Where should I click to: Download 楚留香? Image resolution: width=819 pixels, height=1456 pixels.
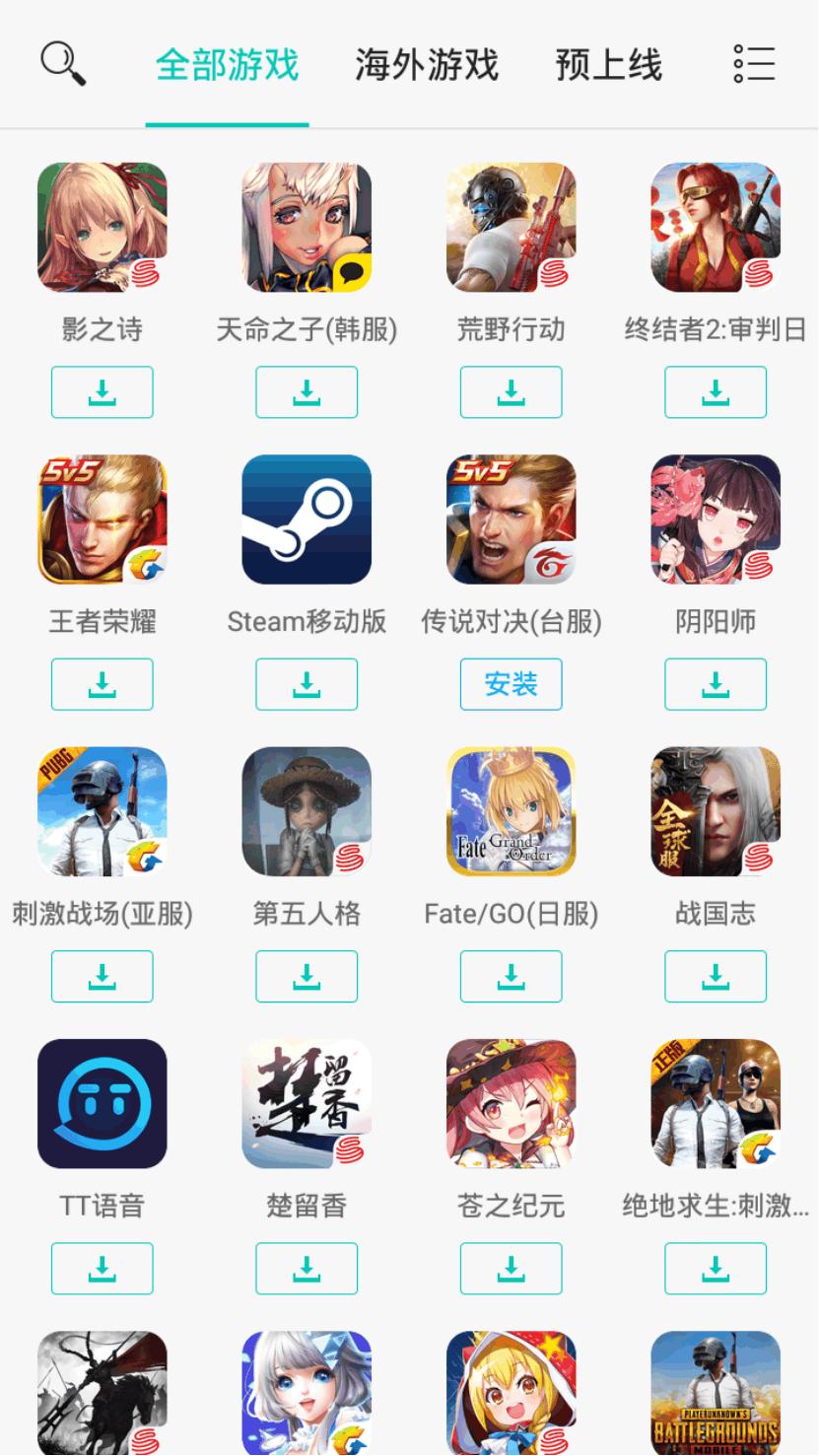tap(307, 1269)
